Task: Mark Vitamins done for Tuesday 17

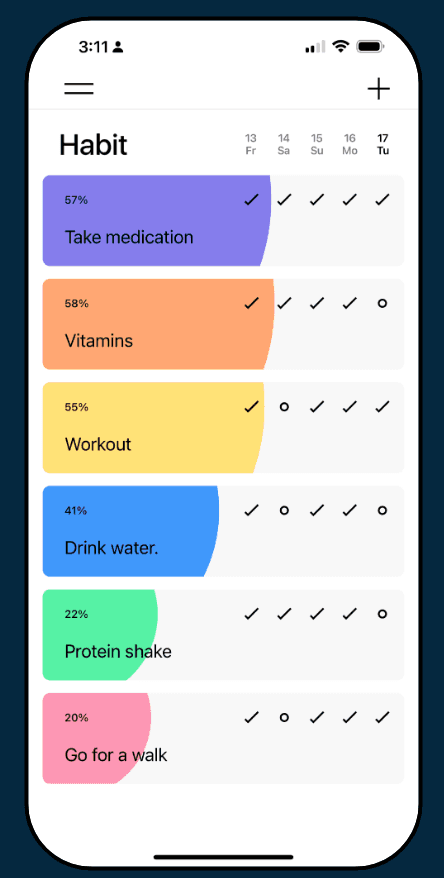Action: (x=382, y=303)
